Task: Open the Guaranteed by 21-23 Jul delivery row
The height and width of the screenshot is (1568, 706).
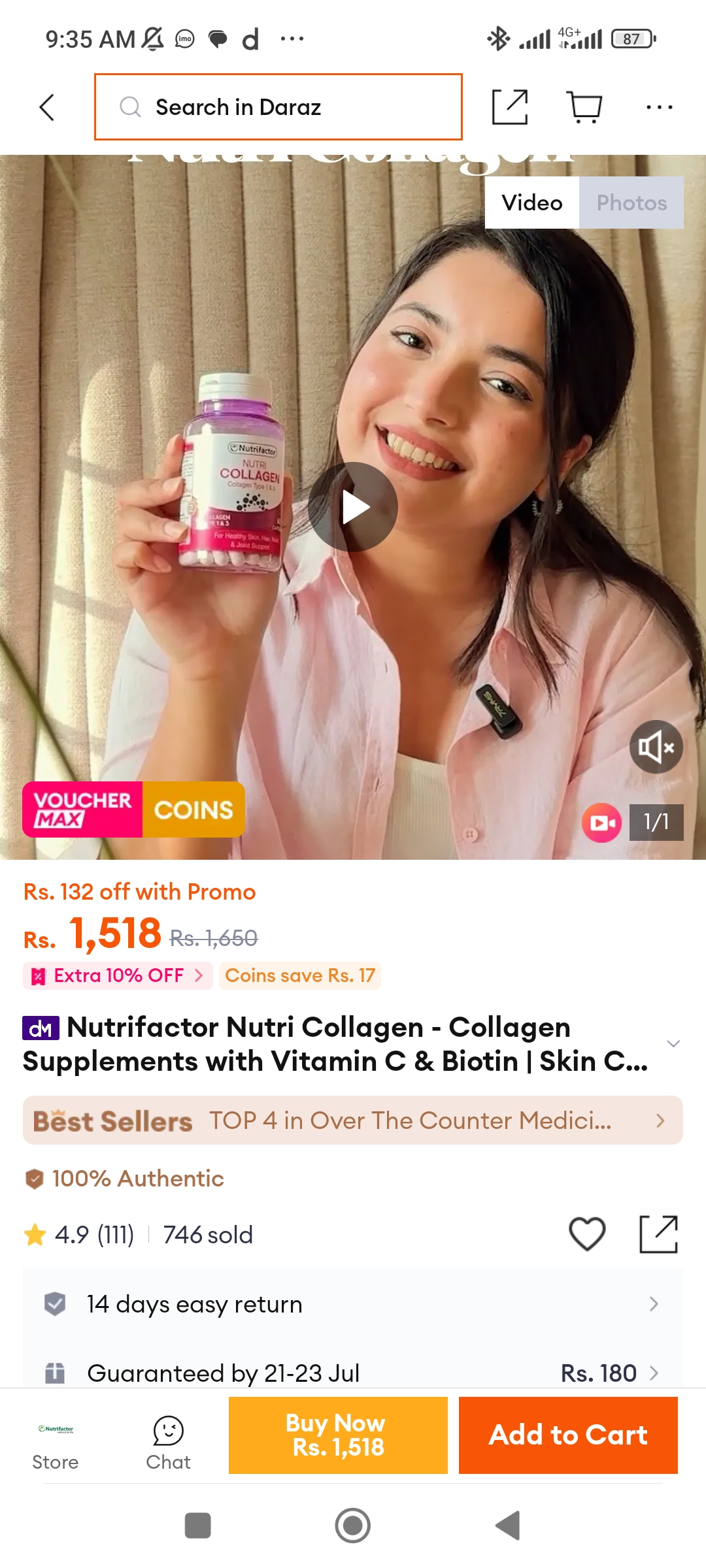Action: [x=353, y=1372]
